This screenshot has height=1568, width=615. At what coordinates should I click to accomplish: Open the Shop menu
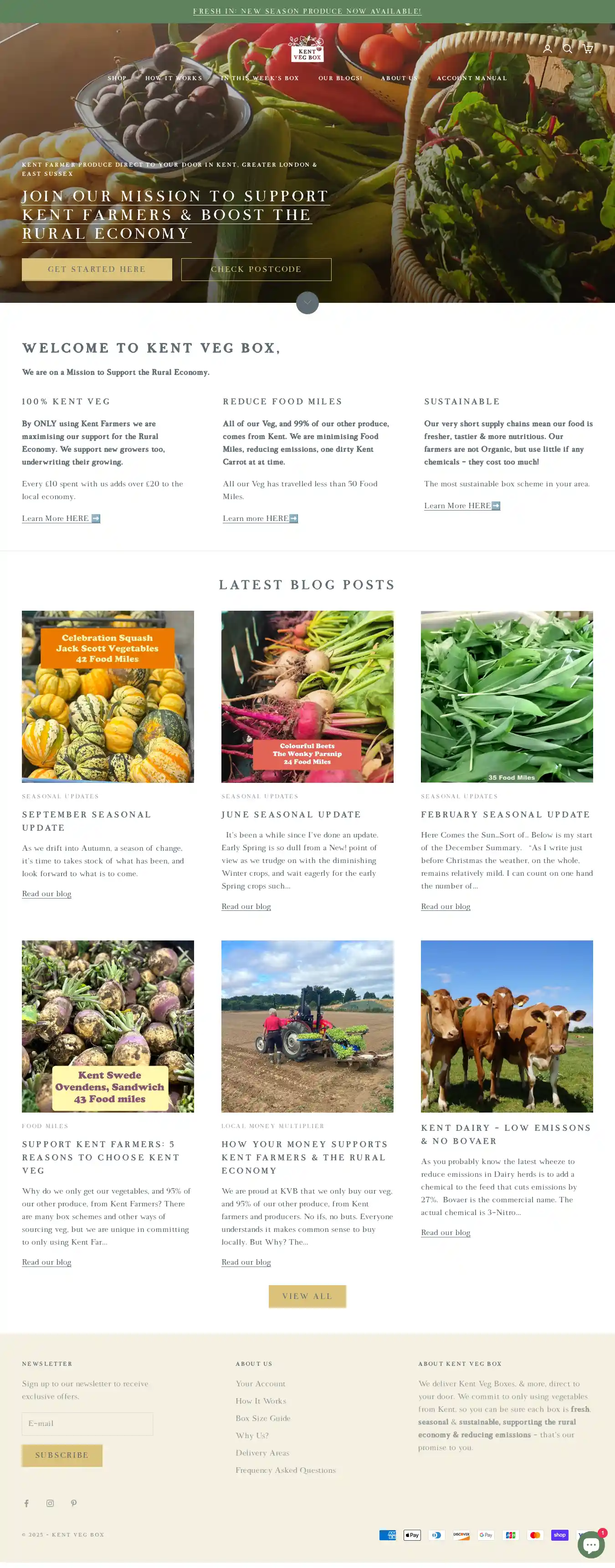(x=117, y=78)
